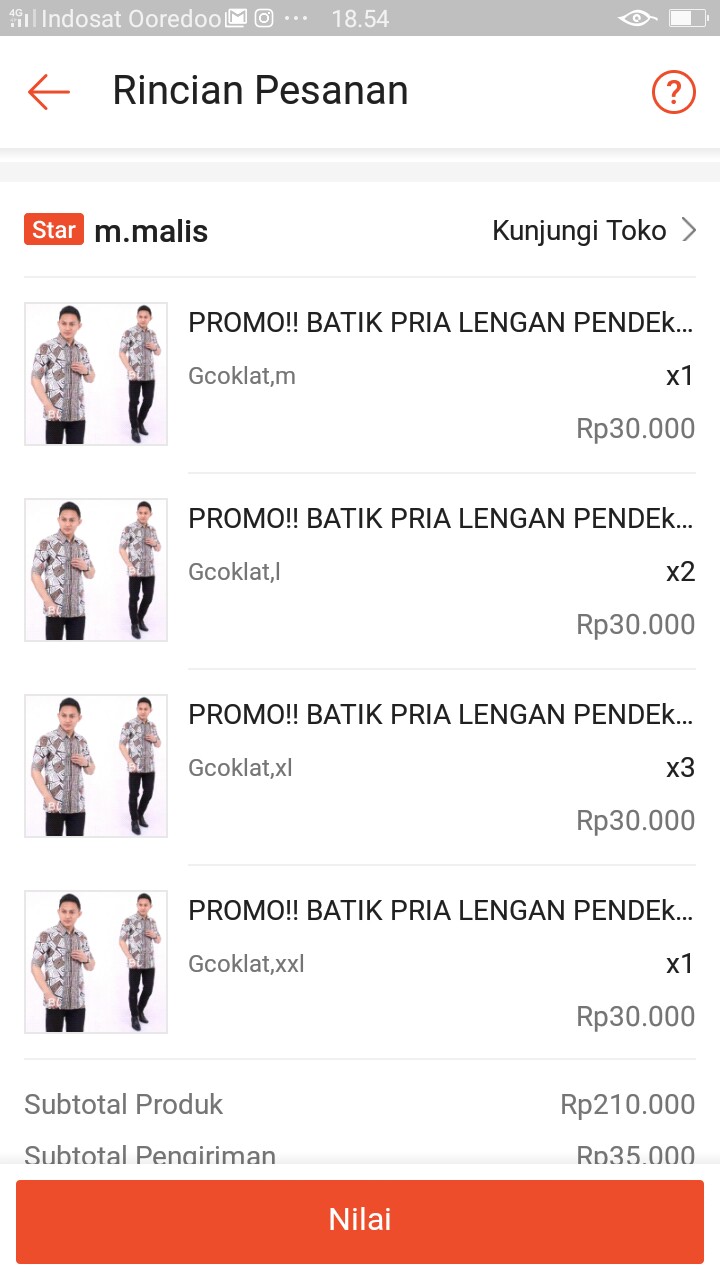
Task: Tap the eye icon in the status bar
Action: (x=637, y=17)
